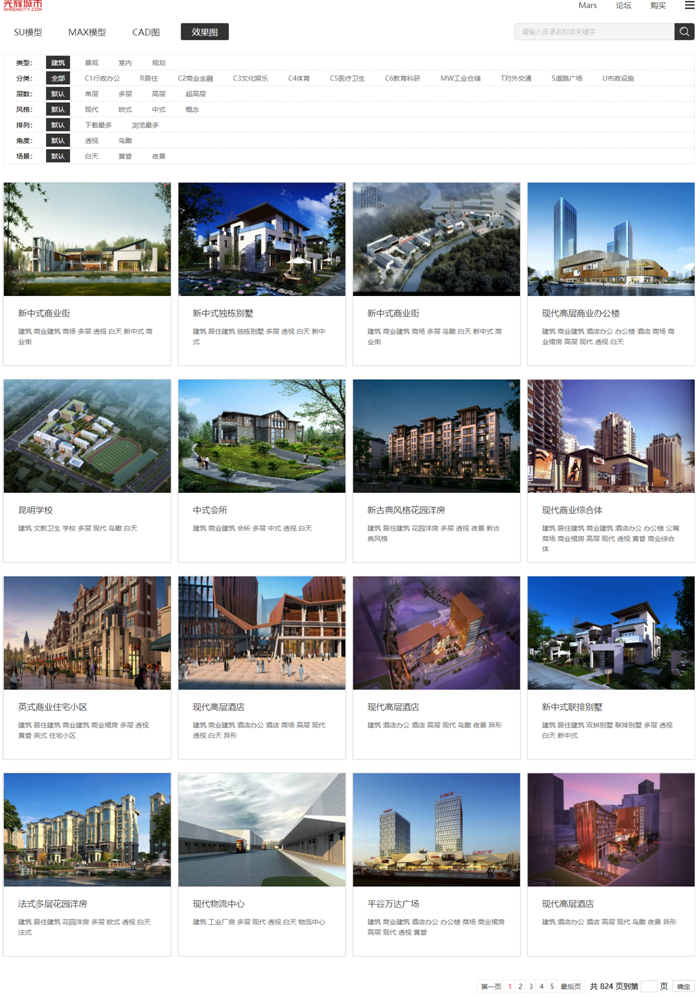Open the 论坛 link

coord(623,6)
